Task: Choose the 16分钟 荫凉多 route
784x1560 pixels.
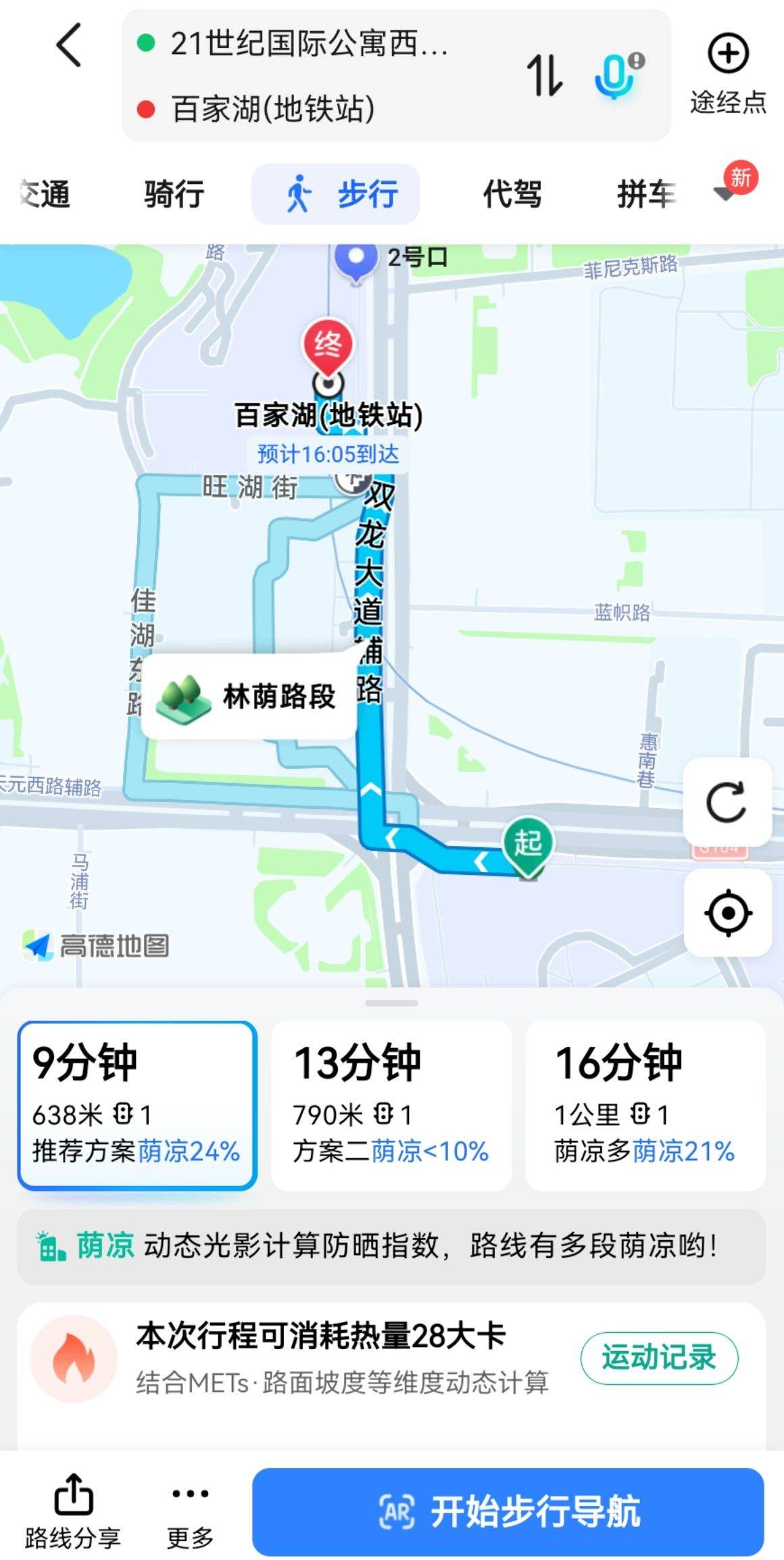Action: pyautogui.click(x=645, y=1105)
